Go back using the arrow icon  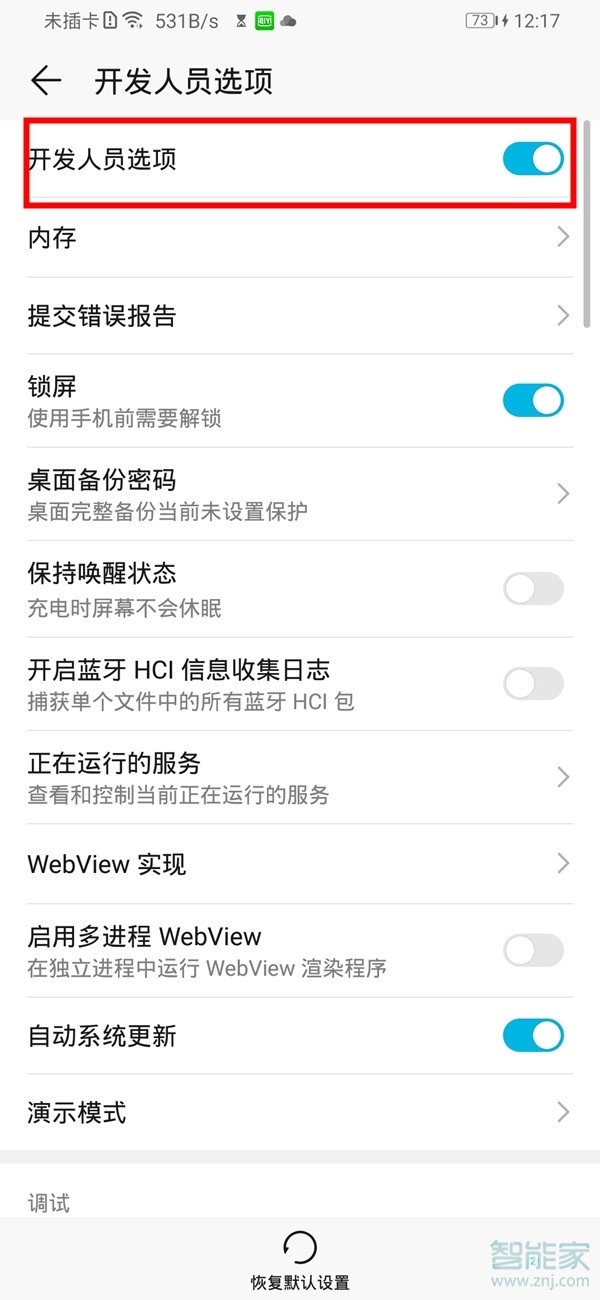[46, 81]
